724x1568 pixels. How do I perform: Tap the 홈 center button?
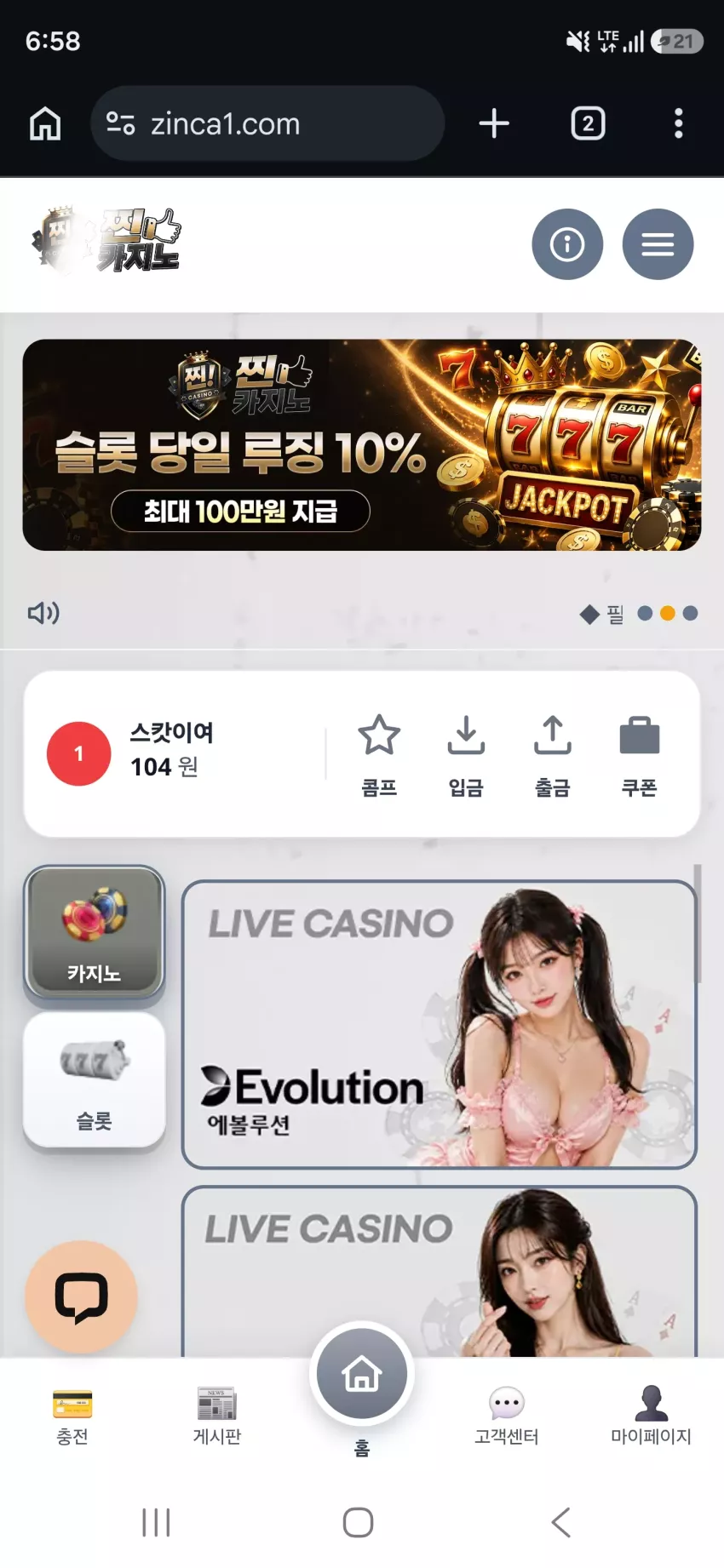(362, 1374)
